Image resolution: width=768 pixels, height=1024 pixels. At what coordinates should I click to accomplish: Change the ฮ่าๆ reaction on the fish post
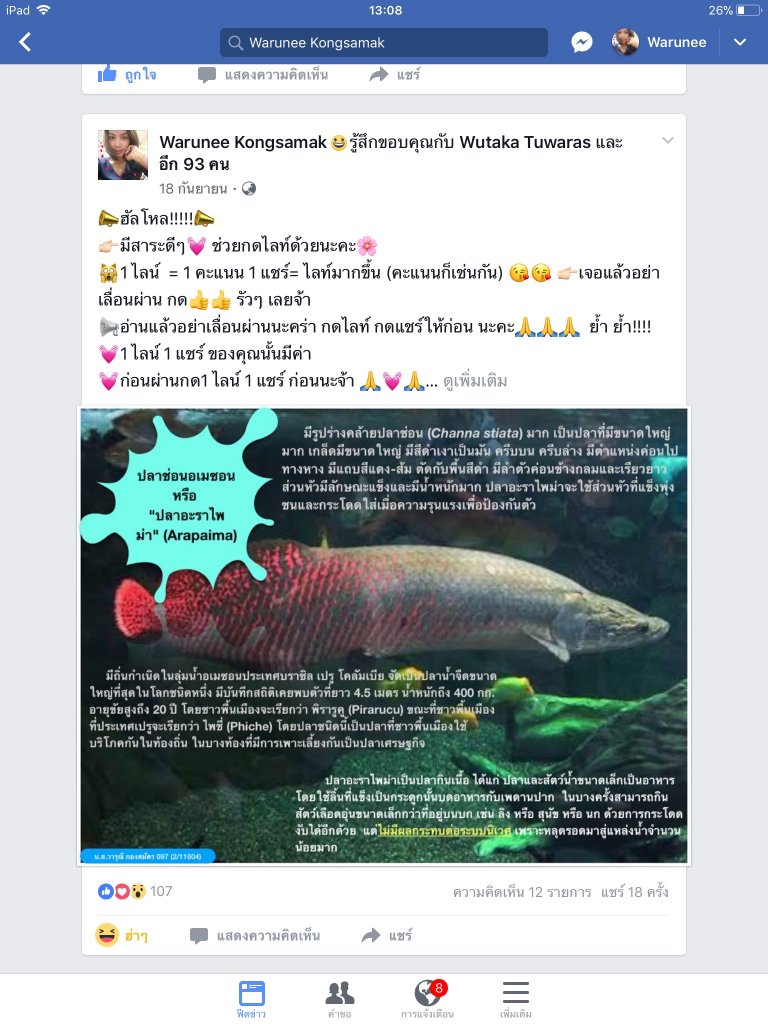120,935
